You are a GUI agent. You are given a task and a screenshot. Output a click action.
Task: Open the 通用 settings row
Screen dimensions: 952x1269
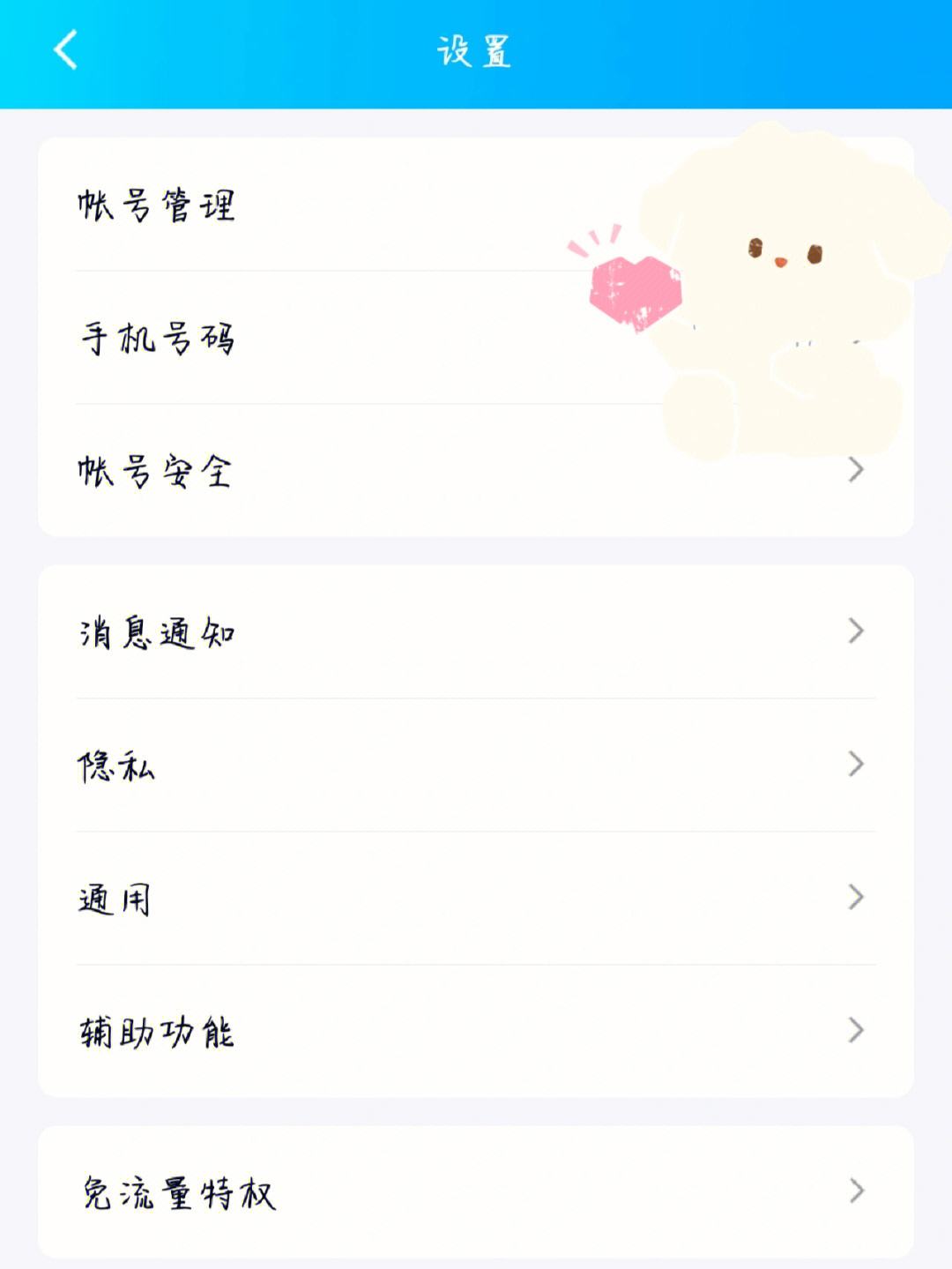115,899
